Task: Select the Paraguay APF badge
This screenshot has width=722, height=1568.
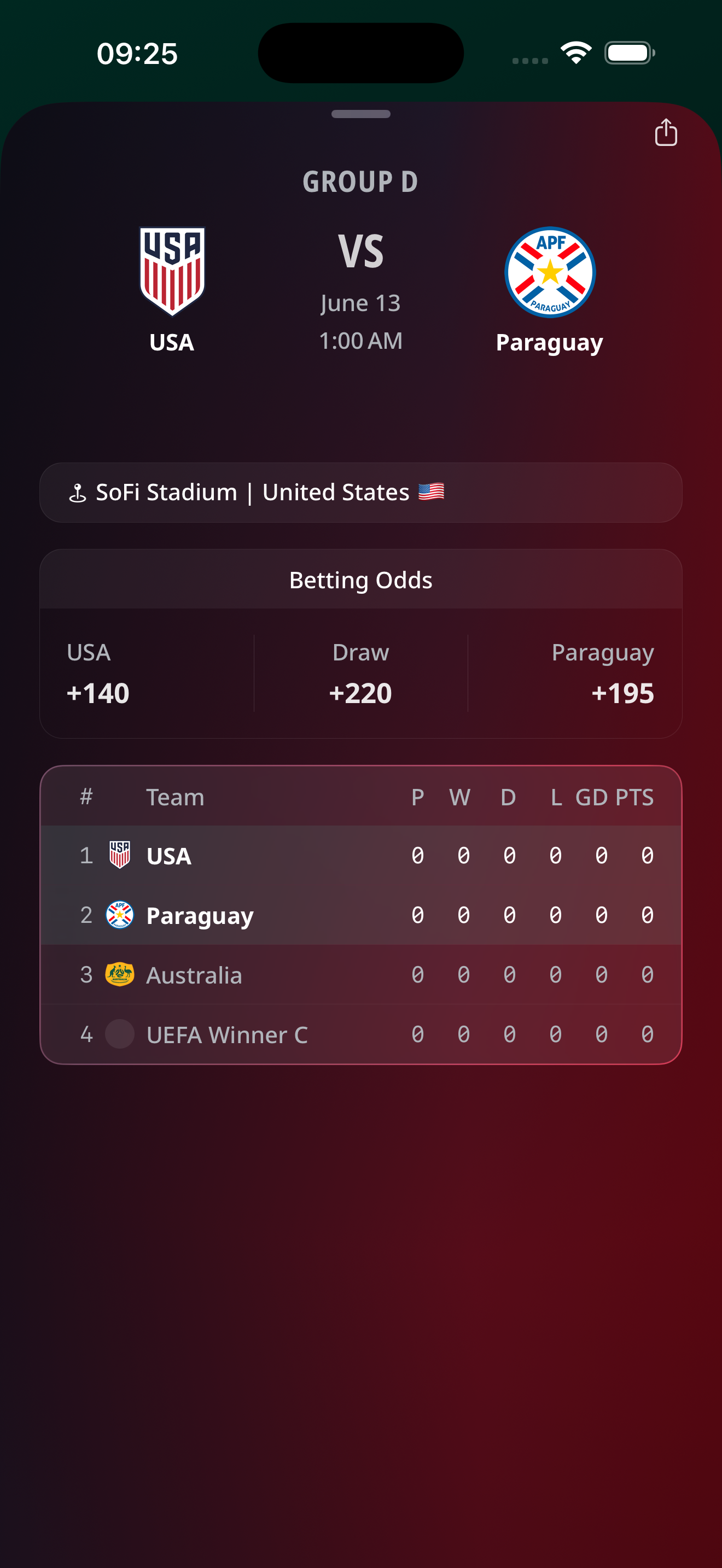Action: [x=550, y=273]
